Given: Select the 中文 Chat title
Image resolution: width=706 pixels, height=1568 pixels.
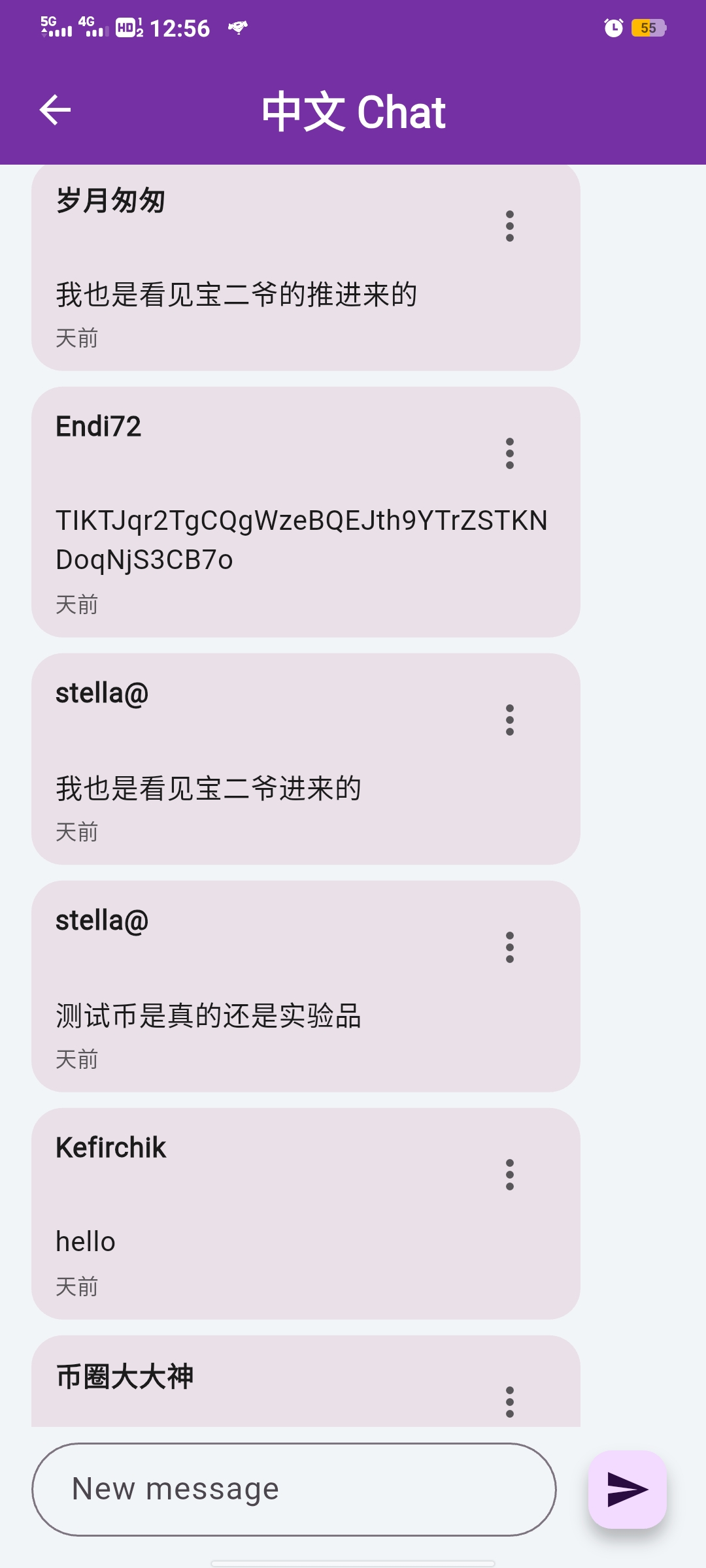Looking at the screenshot, I should (x=353, y=111).
